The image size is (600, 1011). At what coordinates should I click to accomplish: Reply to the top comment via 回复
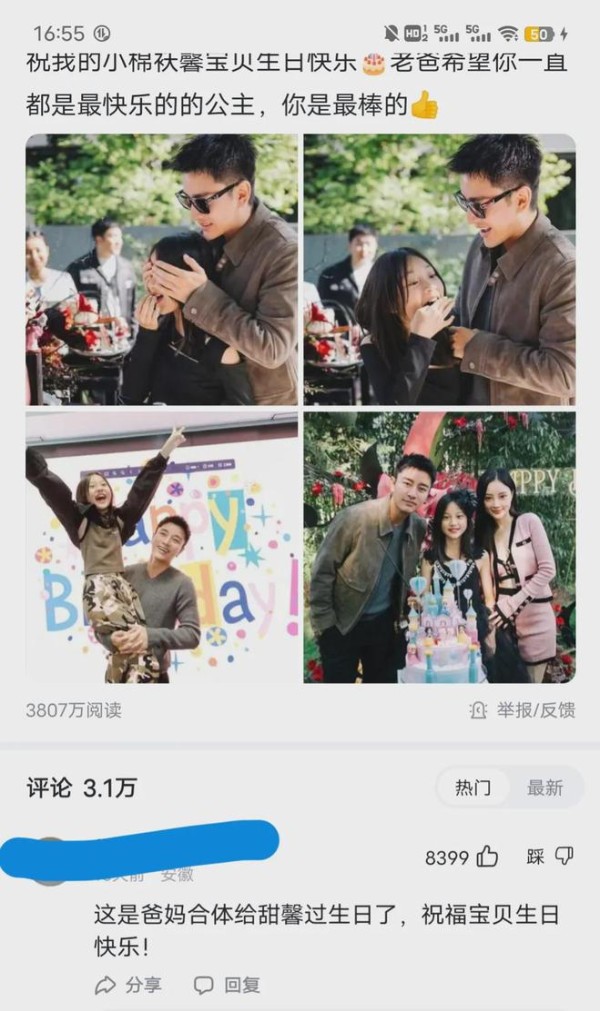point(227,985)
